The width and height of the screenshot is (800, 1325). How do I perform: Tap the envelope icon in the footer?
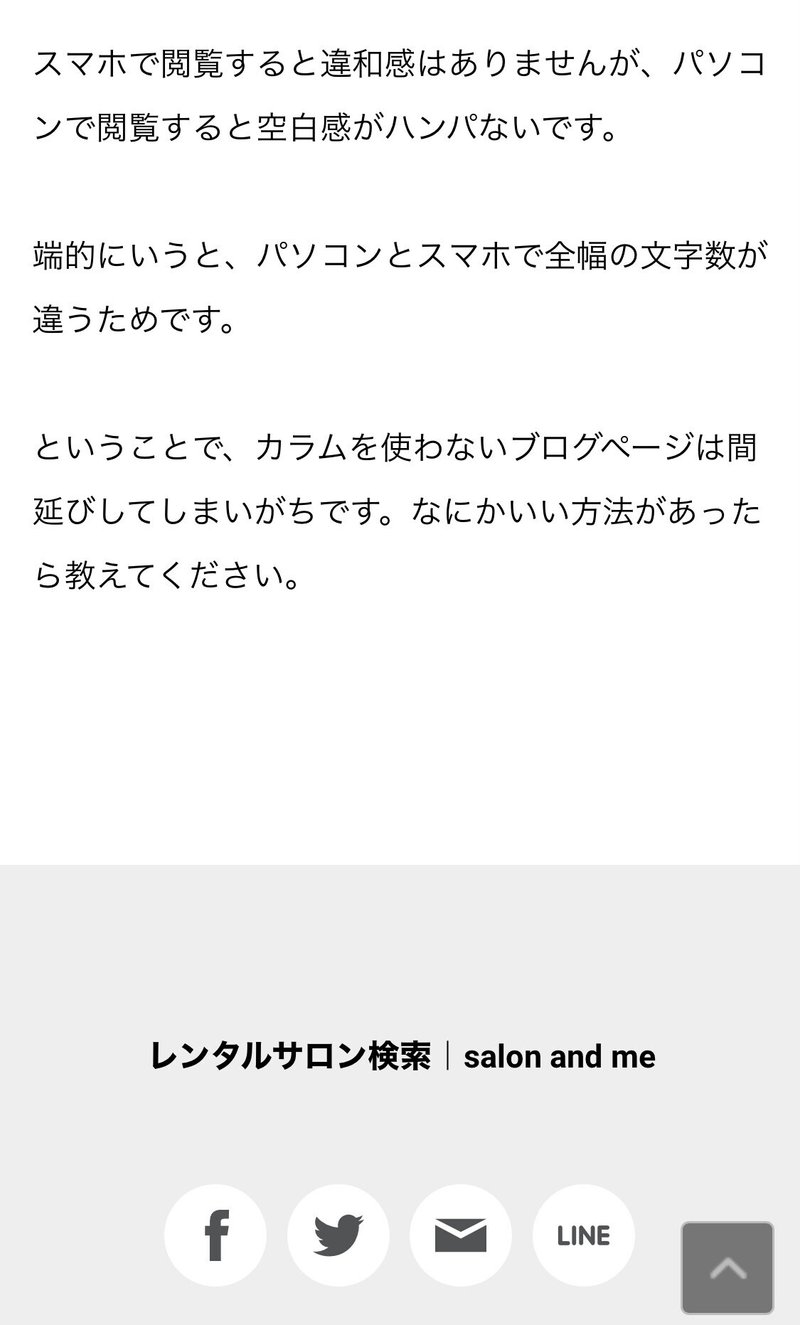point(460,1235)
